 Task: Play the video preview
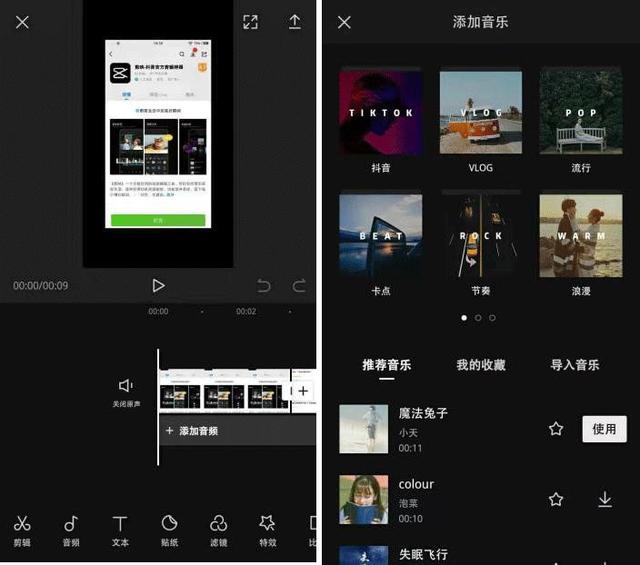pyautogui.click(x=158, y=285)
